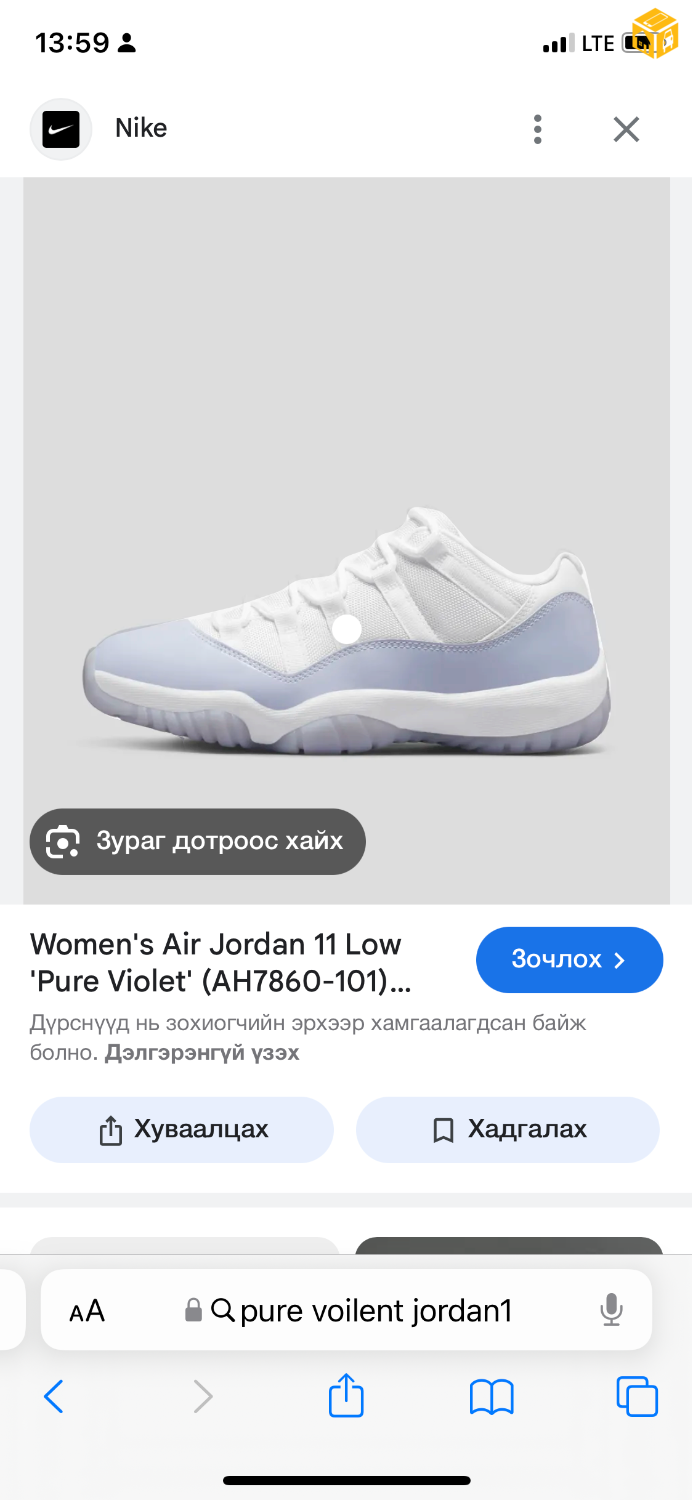Open the AA reader settings
This screenshot has width=692, height=1500.
pyautogui.click(x=87, y=1311)
